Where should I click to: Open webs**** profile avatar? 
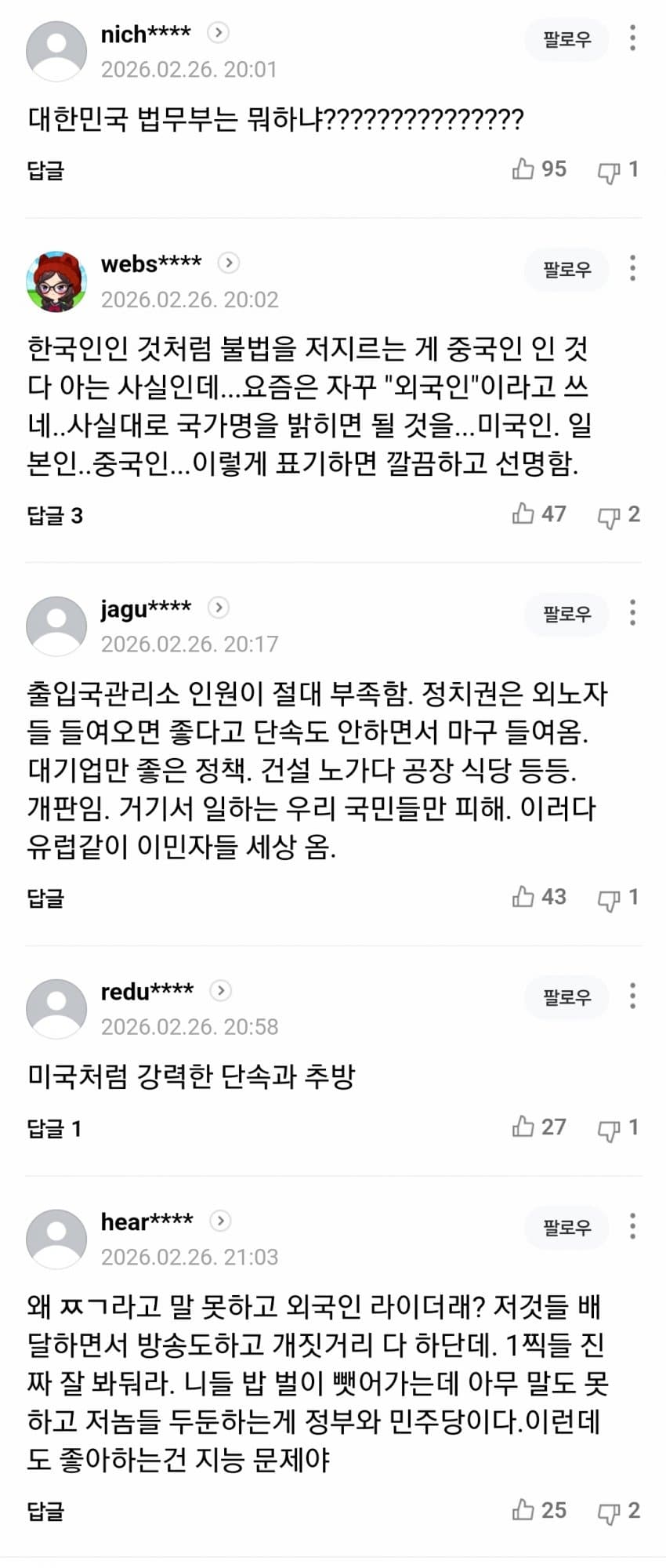(x=56, y=281)
